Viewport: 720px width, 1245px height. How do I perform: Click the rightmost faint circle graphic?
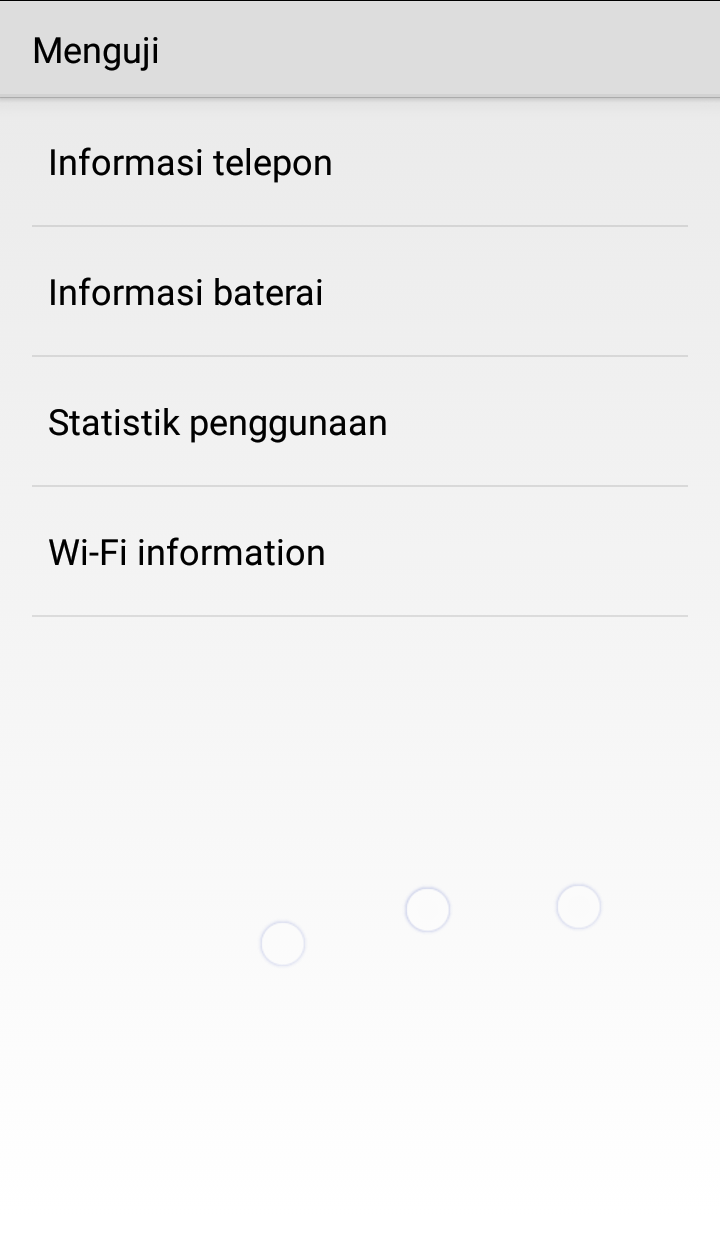point(577,906)
